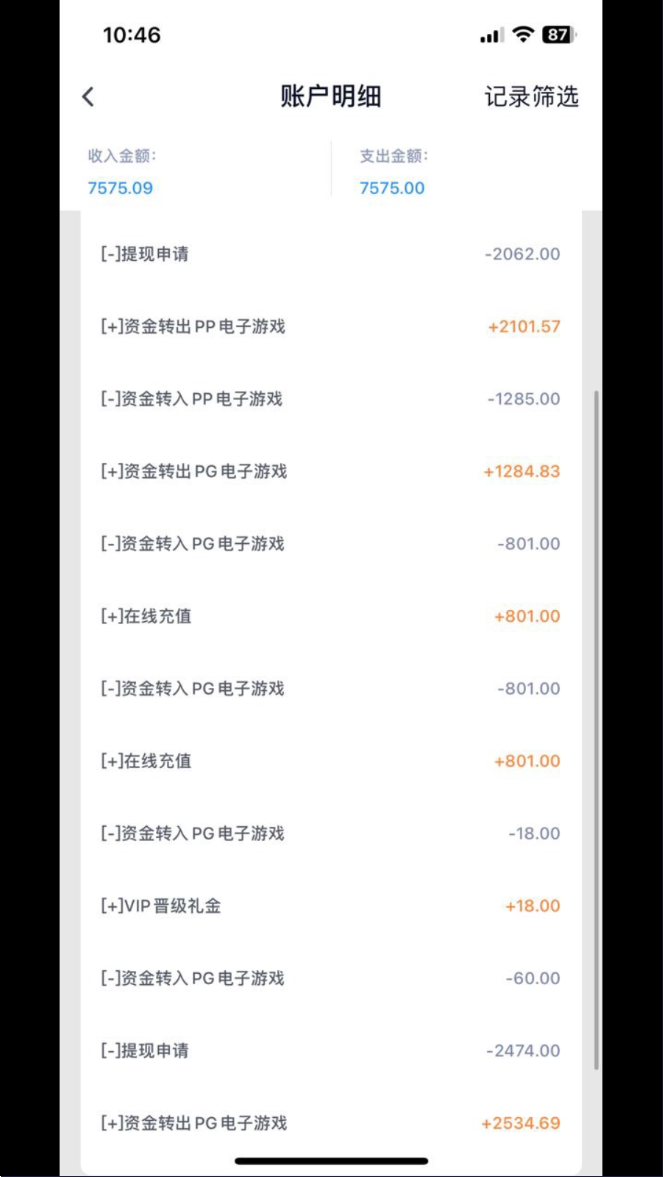Open the 记录筛选 filter
The width and height of the screenshot is (663, 1177).
[532, 97]
